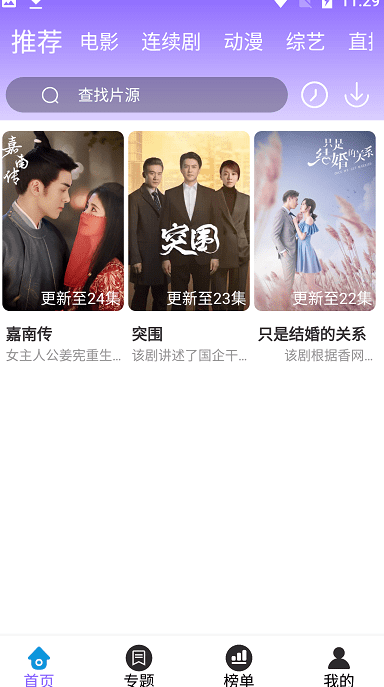The height and width of the screenshot is (687, 384).
Task: Tap the 查找片源 search box
Action: 147,95
